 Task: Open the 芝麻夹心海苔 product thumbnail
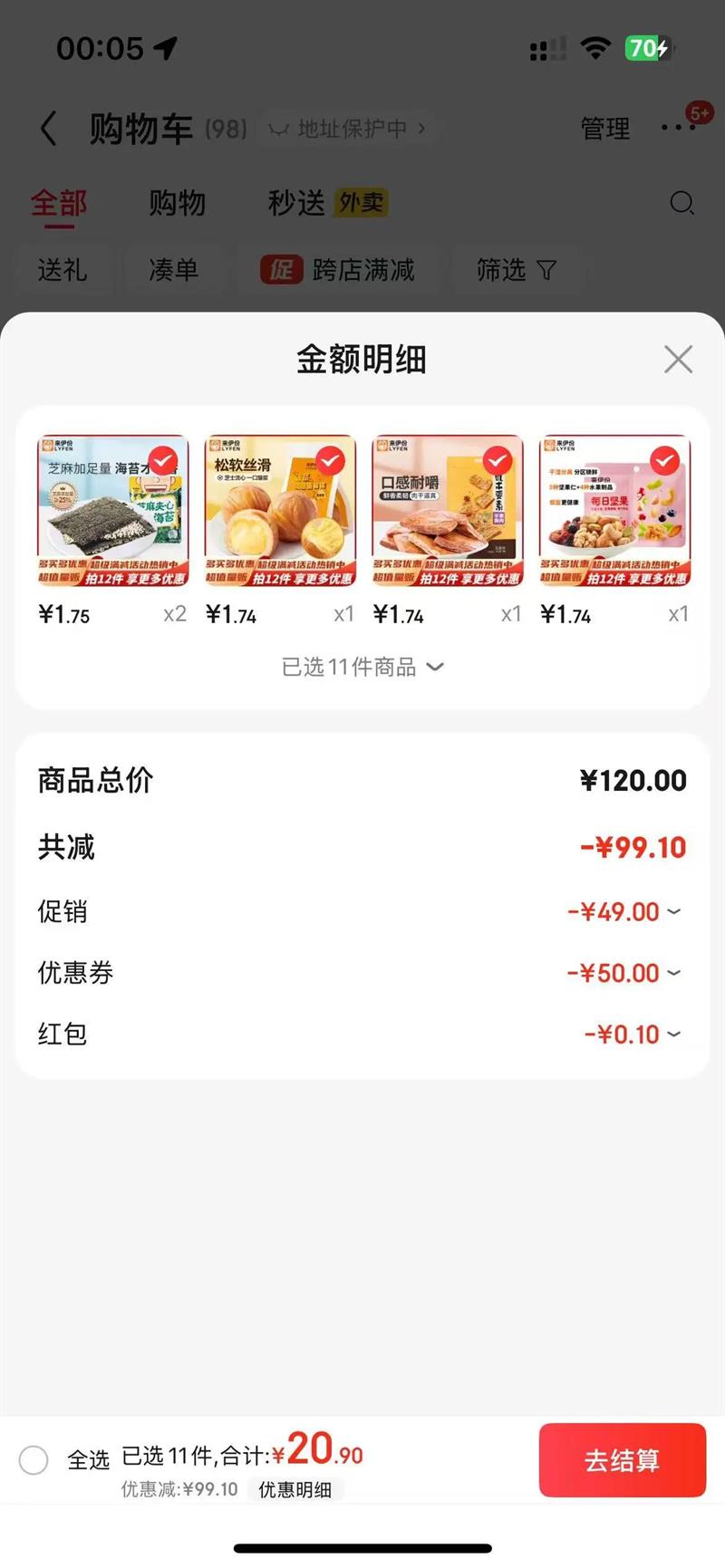click(112, 511)
